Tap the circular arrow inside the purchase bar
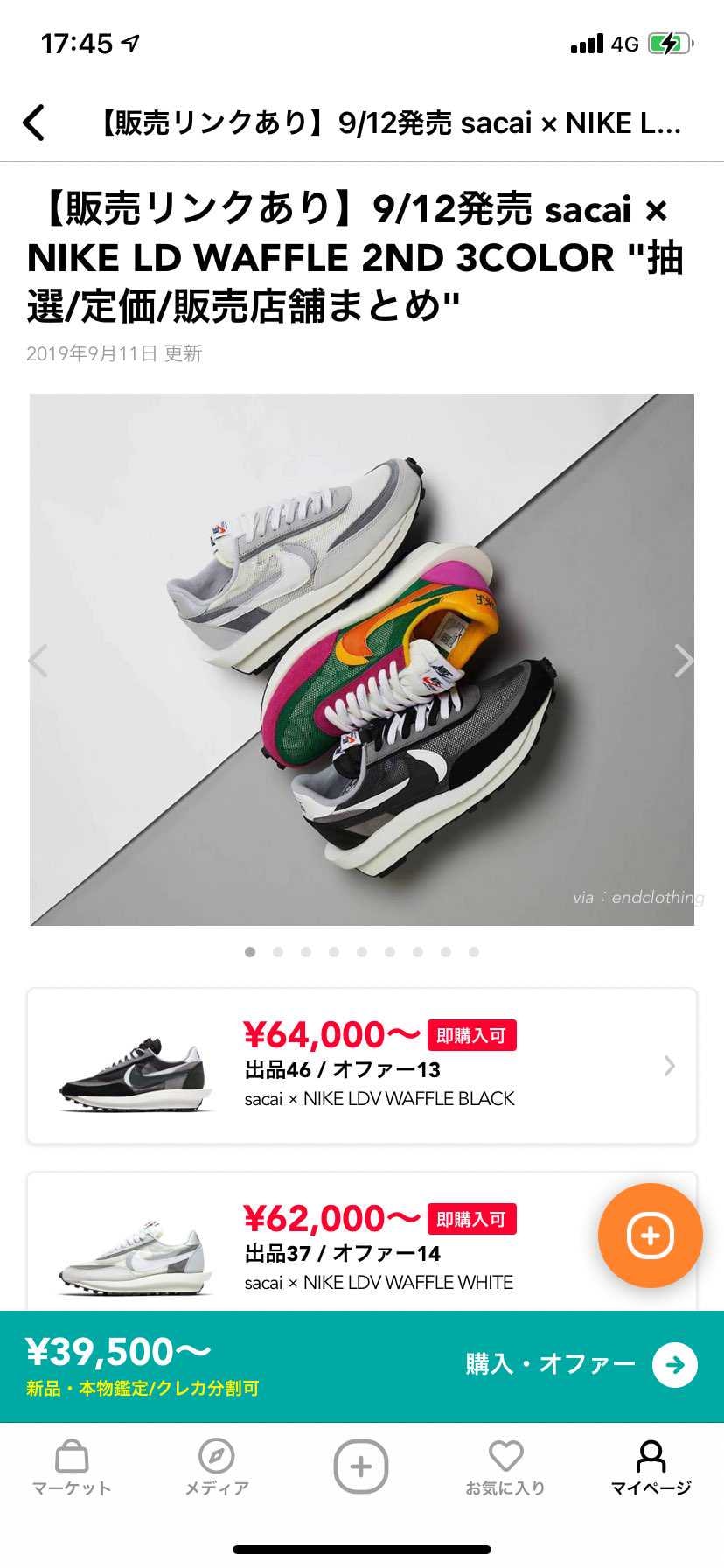The width and height of the screenshot is (724, 1568). point(672,1363)
